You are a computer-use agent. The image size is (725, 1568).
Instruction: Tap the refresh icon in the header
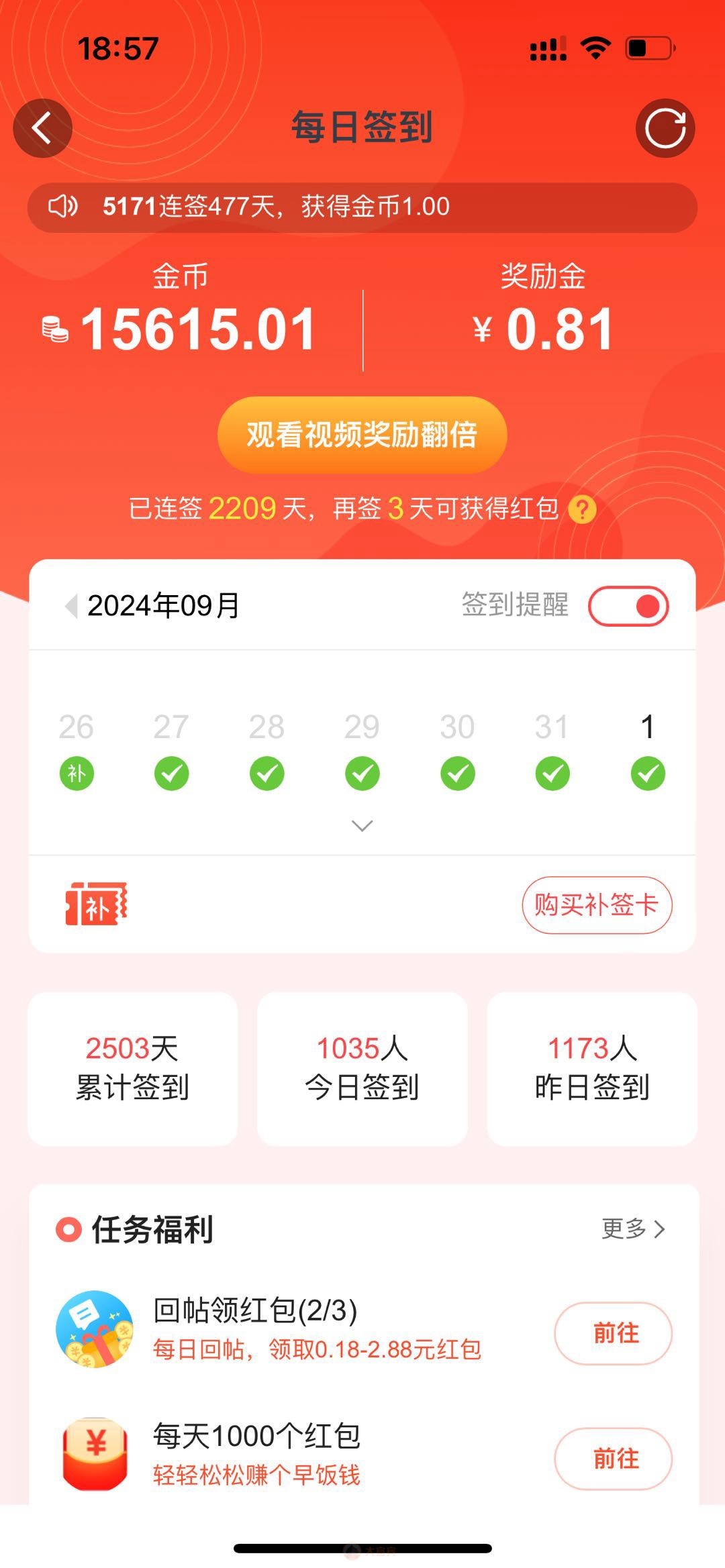tap(665, 128)
